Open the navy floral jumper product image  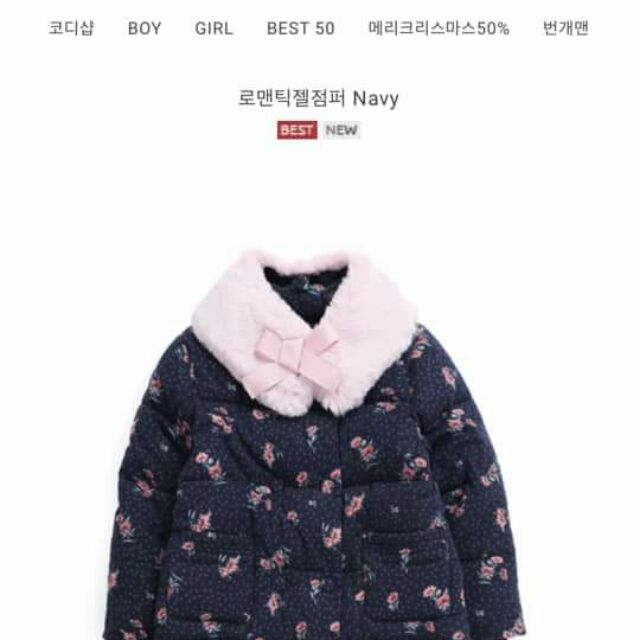pyautogui.click(x=318, y=450)
